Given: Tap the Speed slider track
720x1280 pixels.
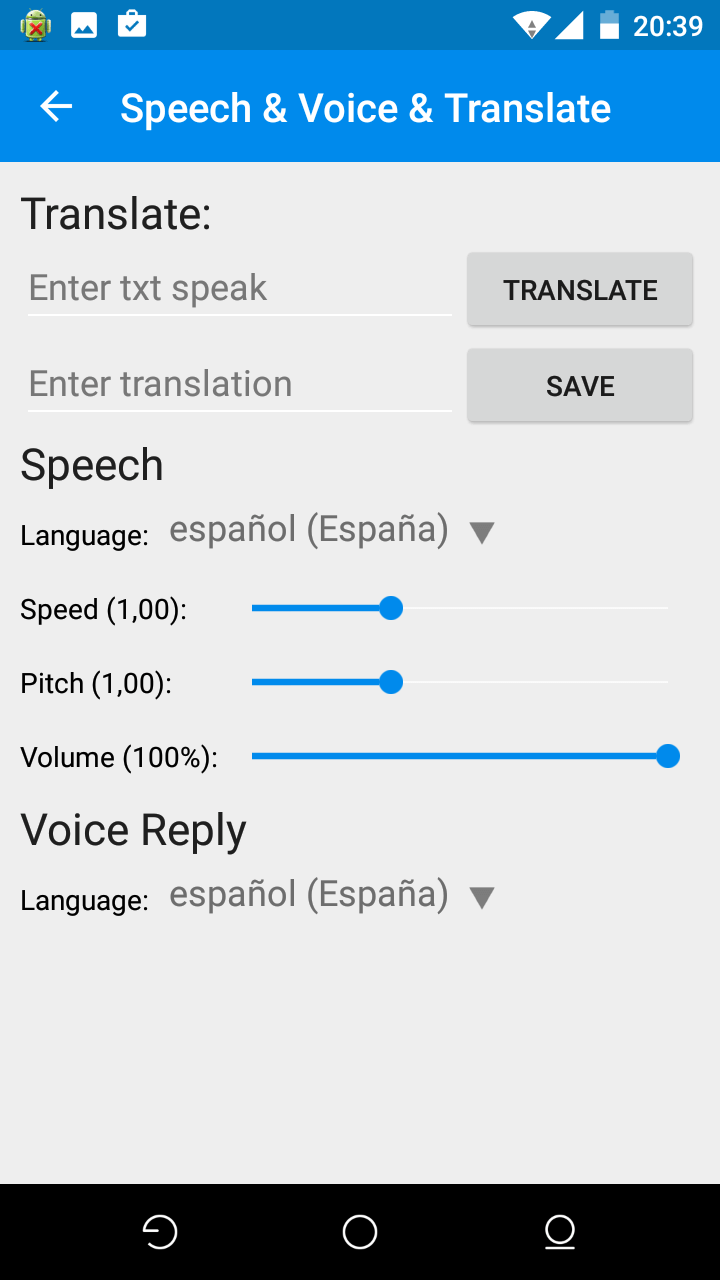Looking at the screenshot, I should pyautogui.click(x=460, y=608).
